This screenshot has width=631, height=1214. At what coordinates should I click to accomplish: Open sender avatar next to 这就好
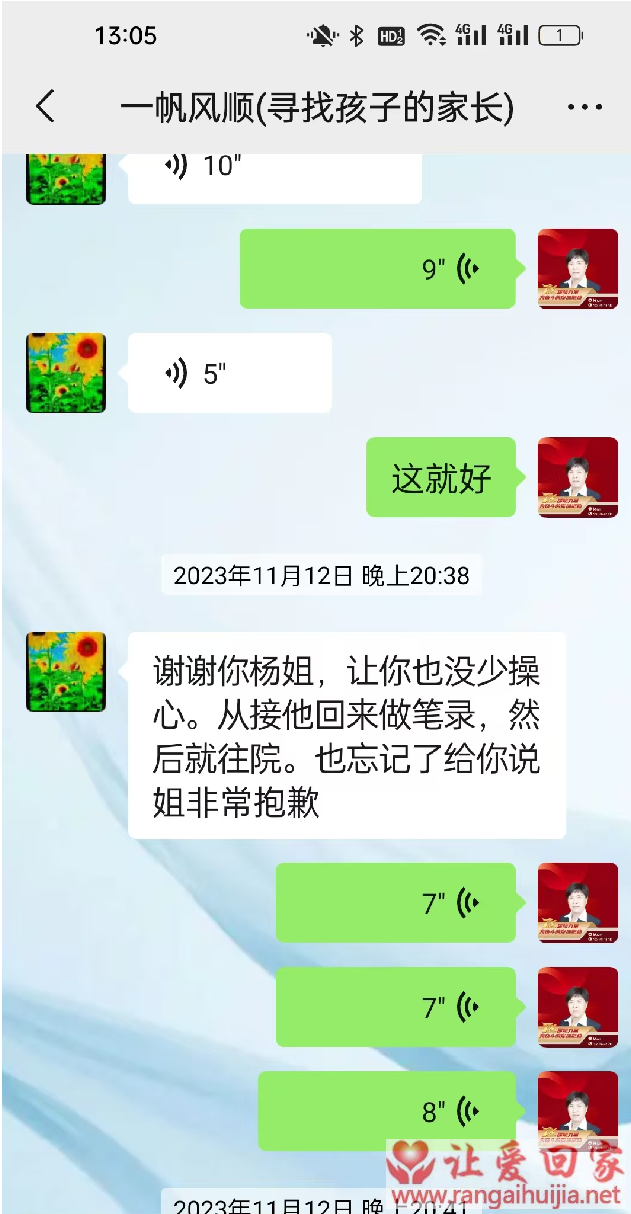(577, 477)
